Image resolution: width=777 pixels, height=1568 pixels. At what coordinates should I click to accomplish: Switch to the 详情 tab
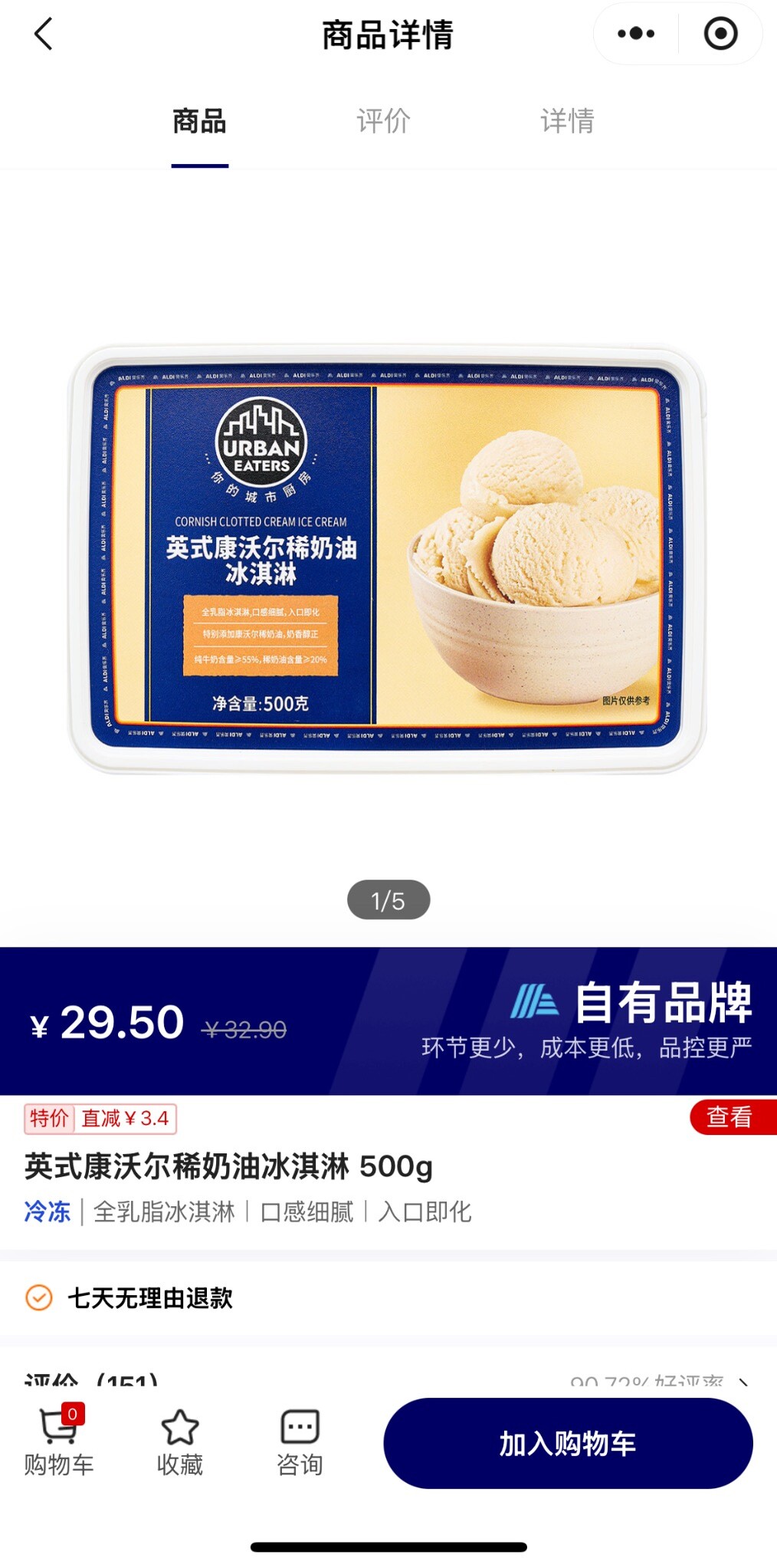[567, 121]
